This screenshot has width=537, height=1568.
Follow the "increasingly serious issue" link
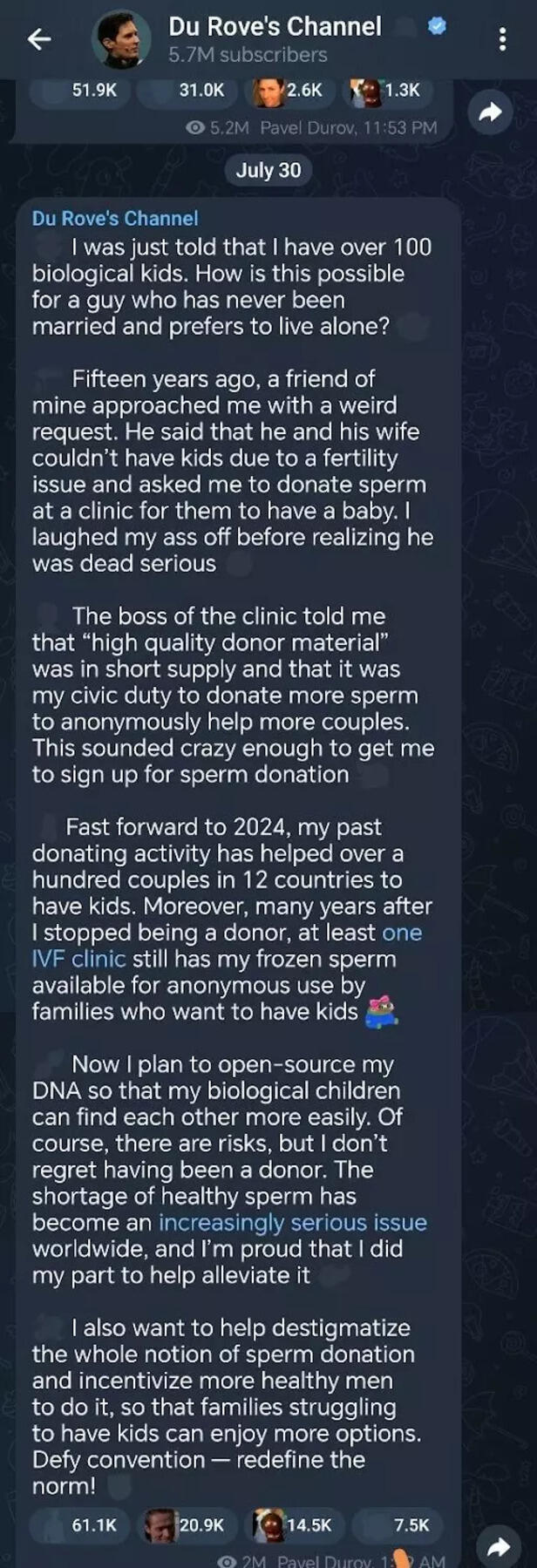point(292,1222)
